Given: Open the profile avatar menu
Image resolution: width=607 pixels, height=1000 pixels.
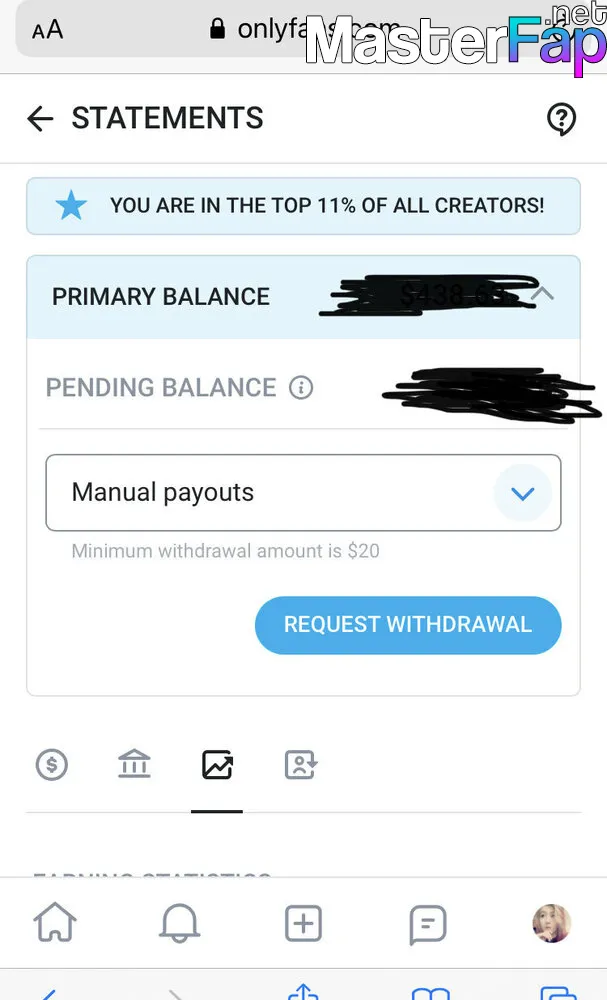Looking at the screenshot, I should [552, 923].
